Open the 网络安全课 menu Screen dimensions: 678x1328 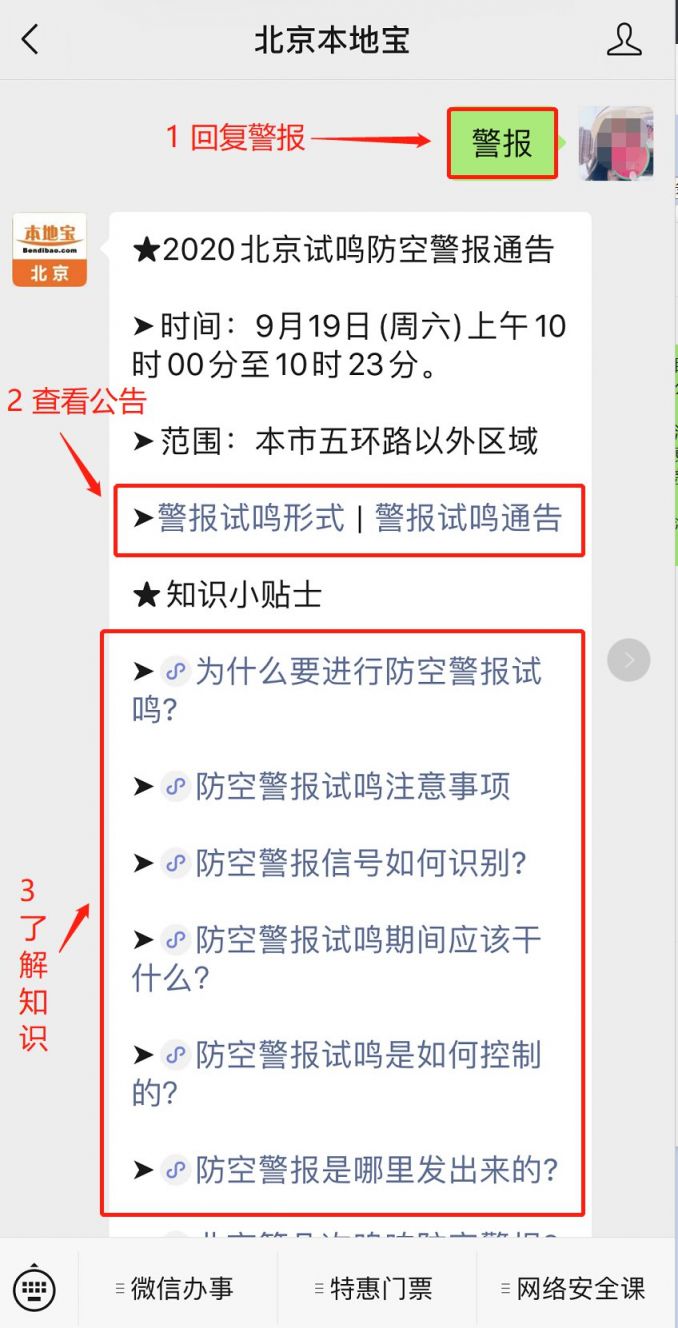click(577, 1288)
